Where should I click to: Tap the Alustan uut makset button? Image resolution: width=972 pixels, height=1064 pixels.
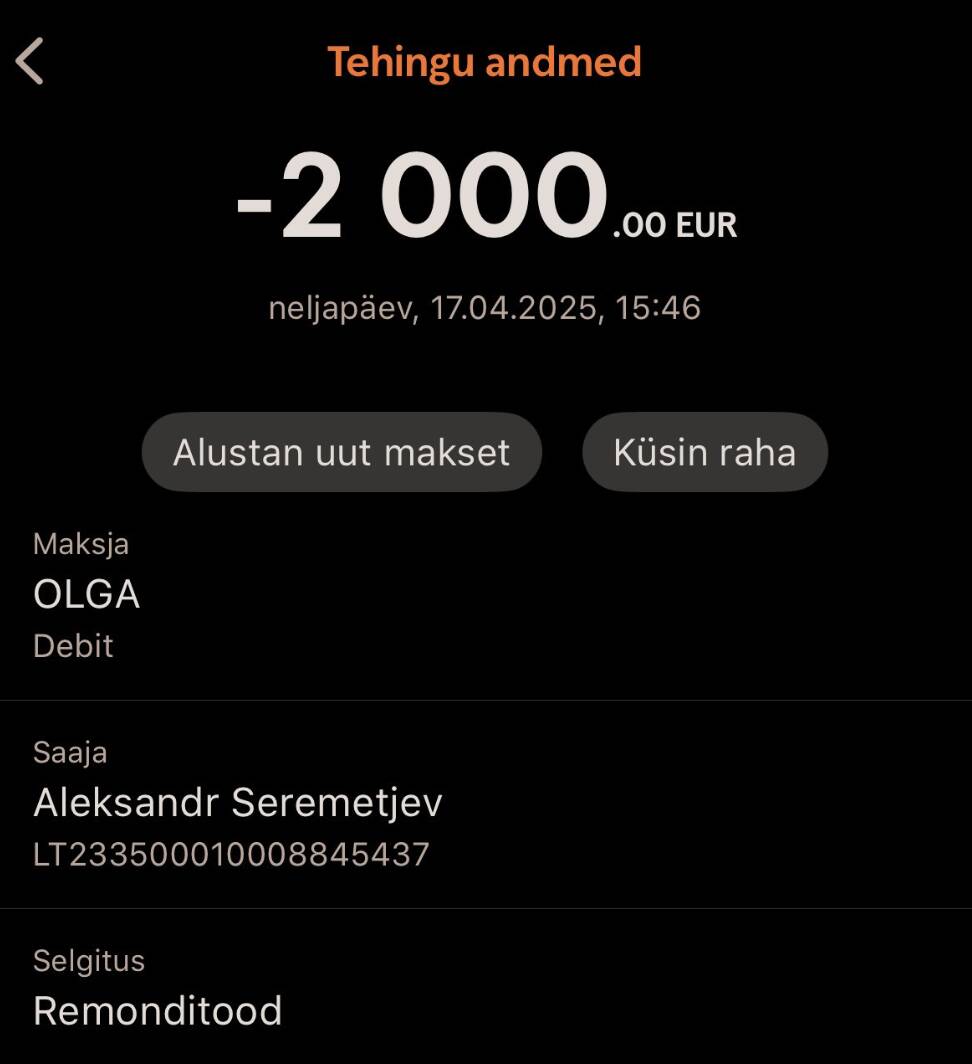tap(341, 452)
